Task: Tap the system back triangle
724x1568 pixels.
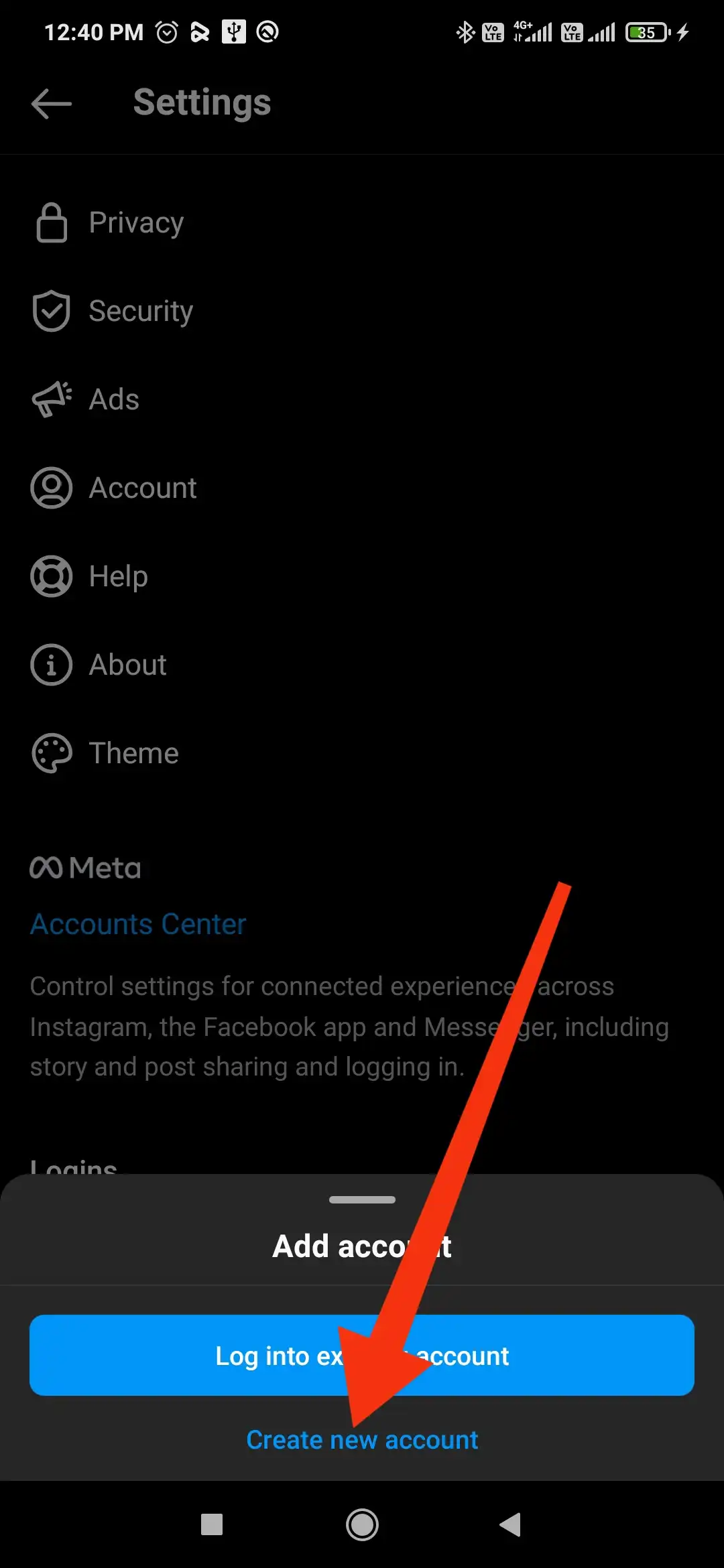Action: [x=511, y=1525]
